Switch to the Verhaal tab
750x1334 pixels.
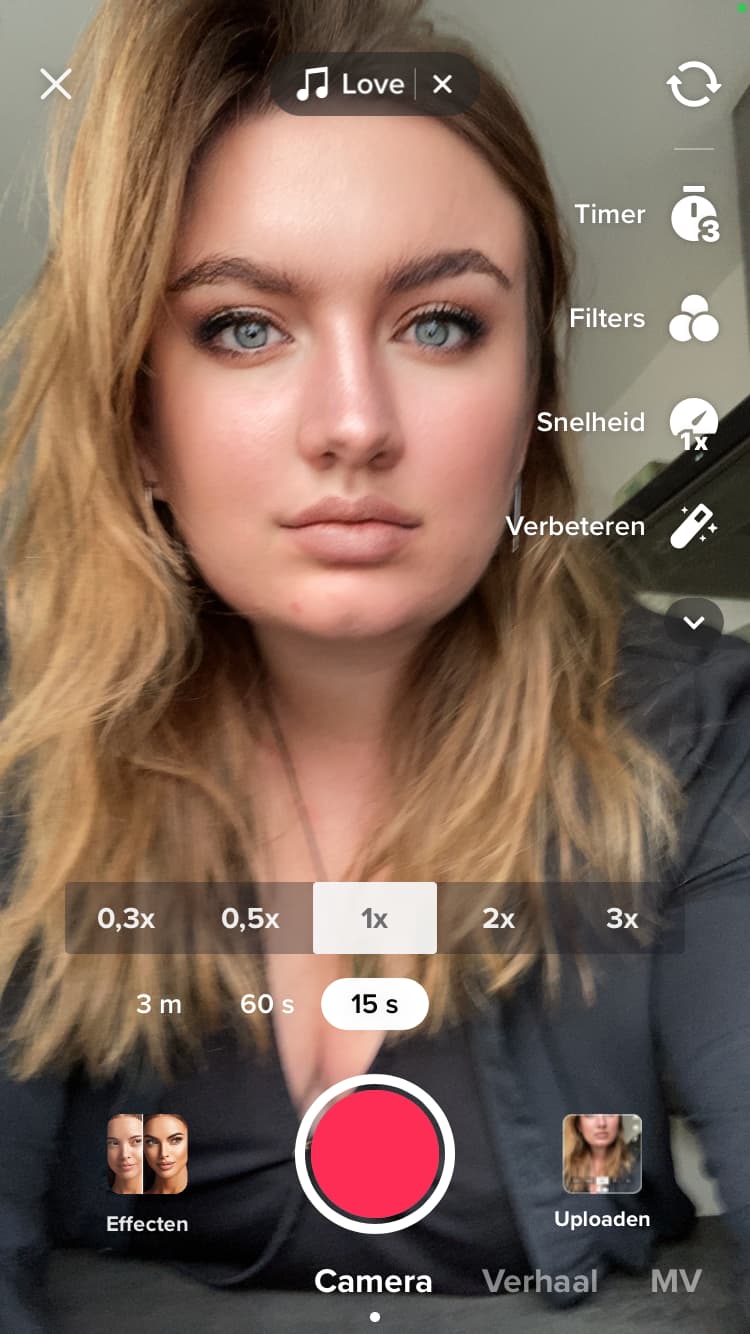[x=540, y=1281]
